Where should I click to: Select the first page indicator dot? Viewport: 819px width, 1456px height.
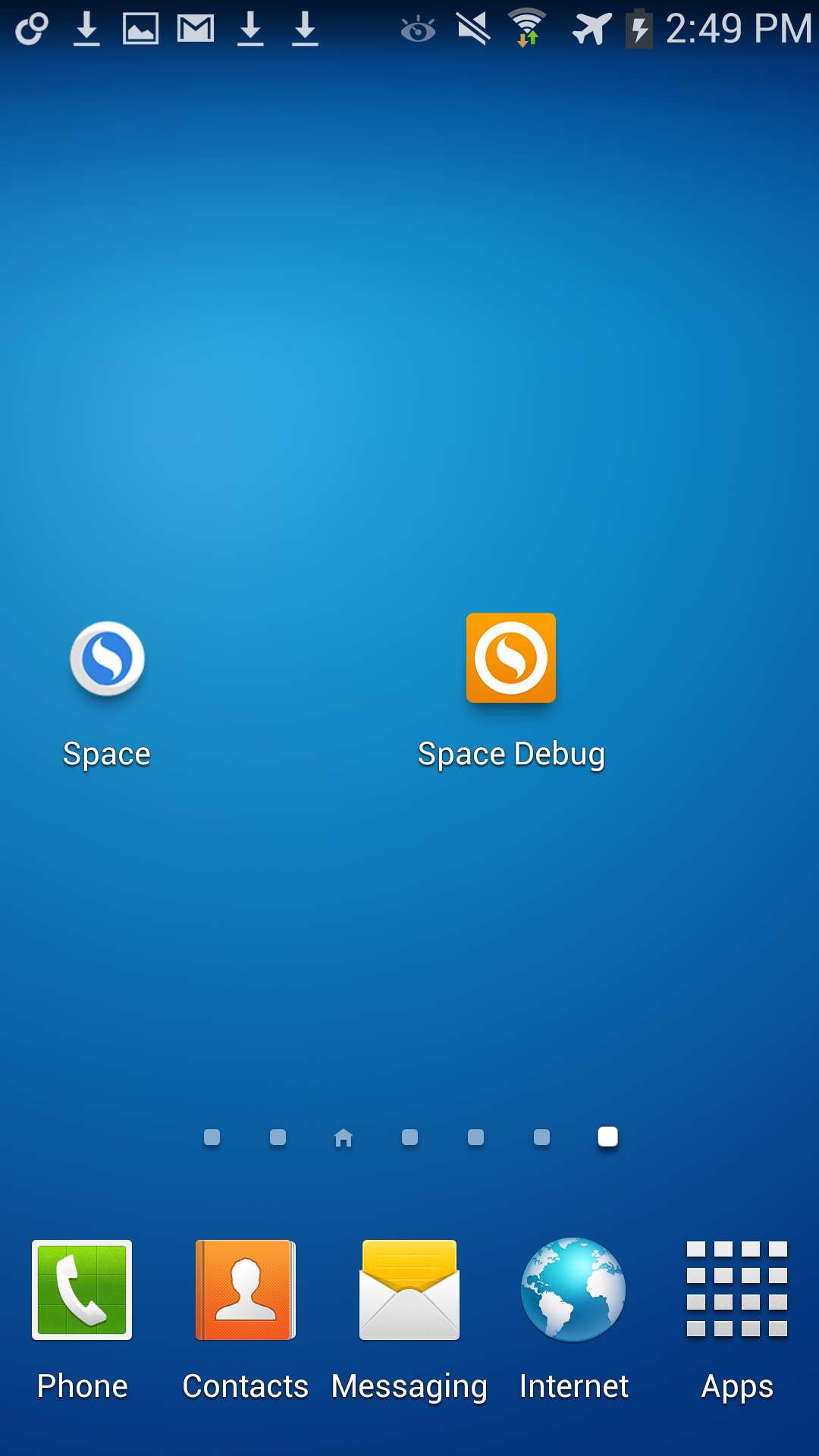(212, 1137)
